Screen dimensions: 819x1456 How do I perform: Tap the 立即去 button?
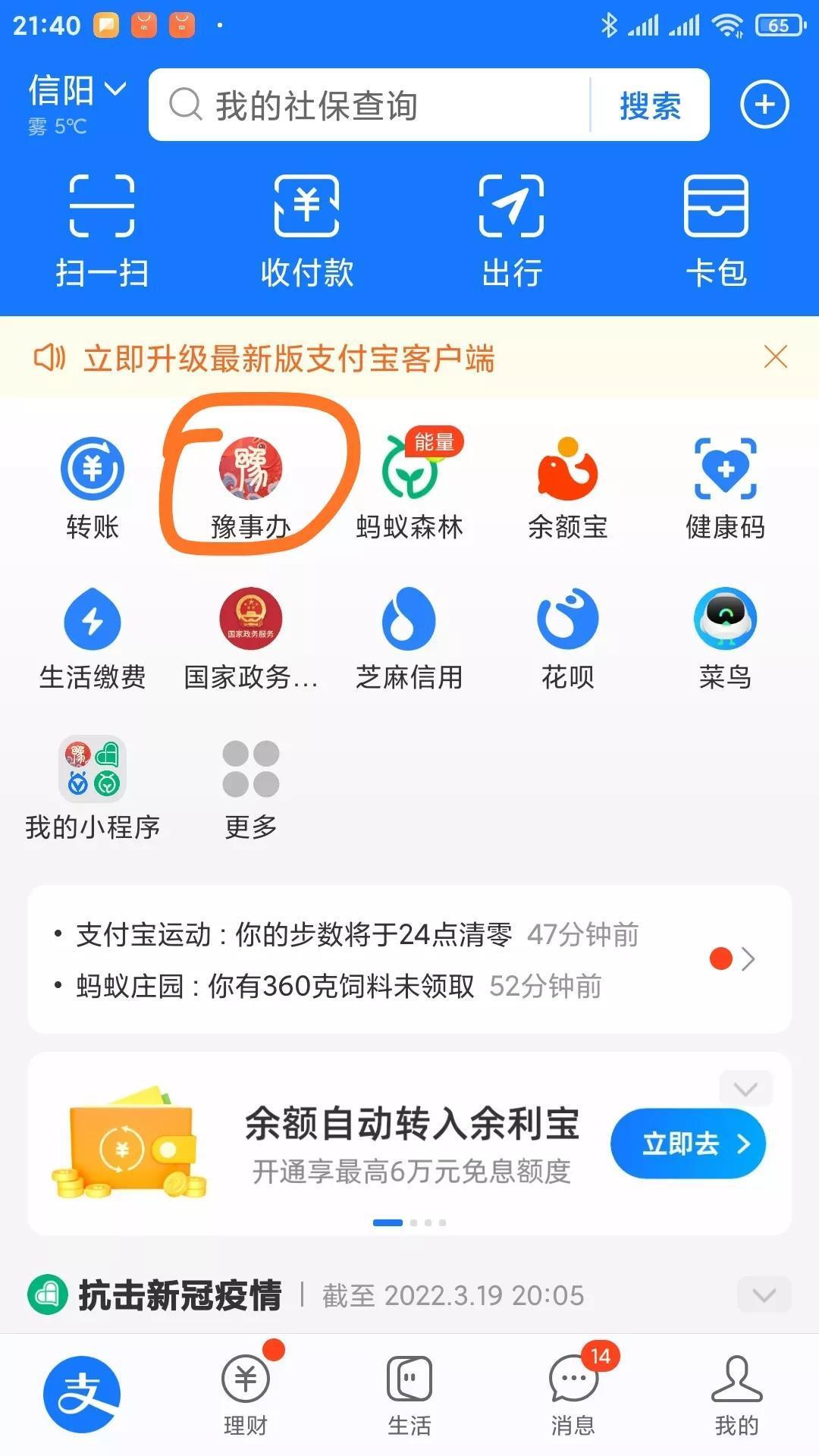click(x=687, y=1144)
